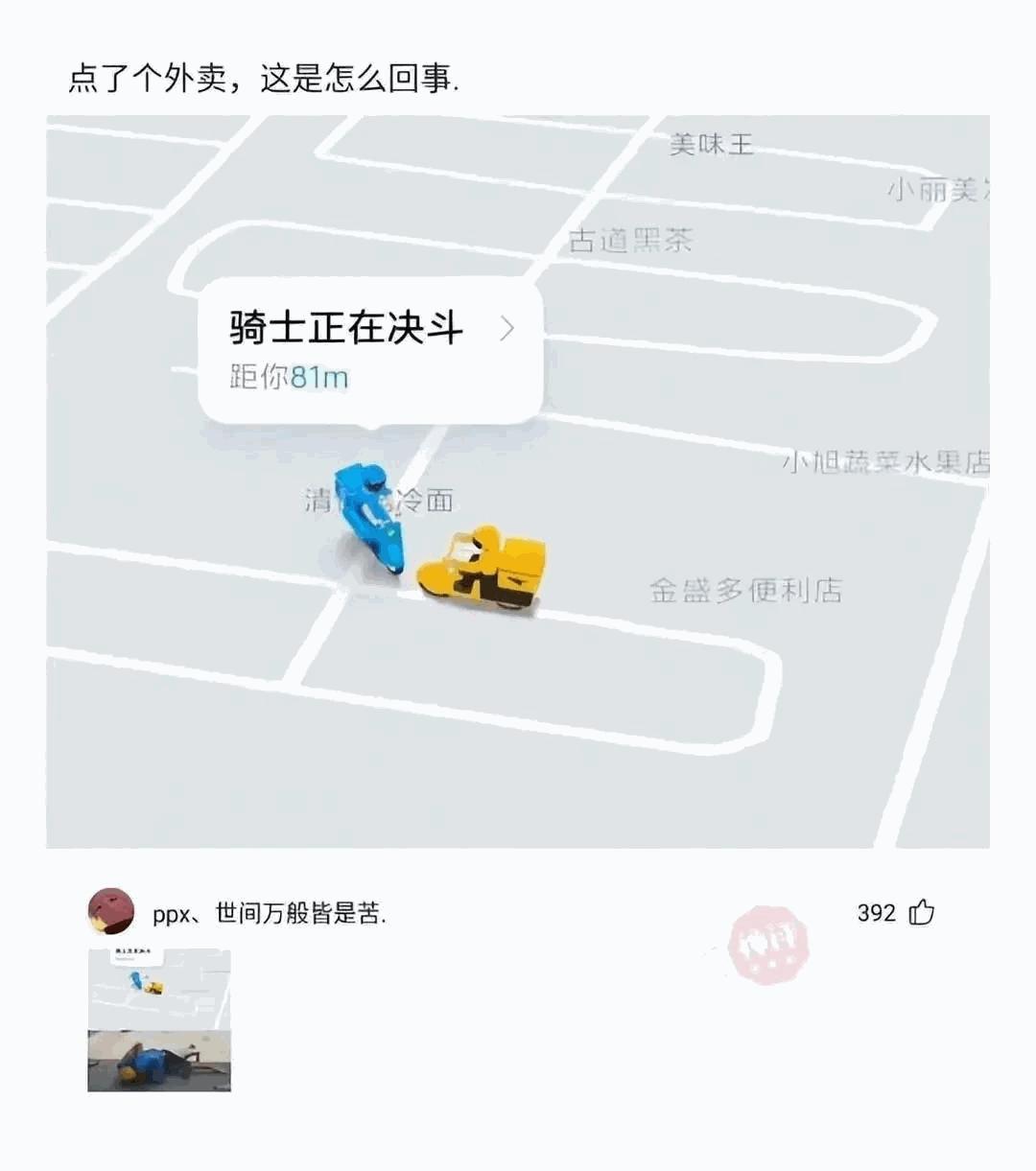Tap the 美味王 shop marker label
Image resolution: width=1036 pixels, height=1171 pixels.
click(712, 147)
